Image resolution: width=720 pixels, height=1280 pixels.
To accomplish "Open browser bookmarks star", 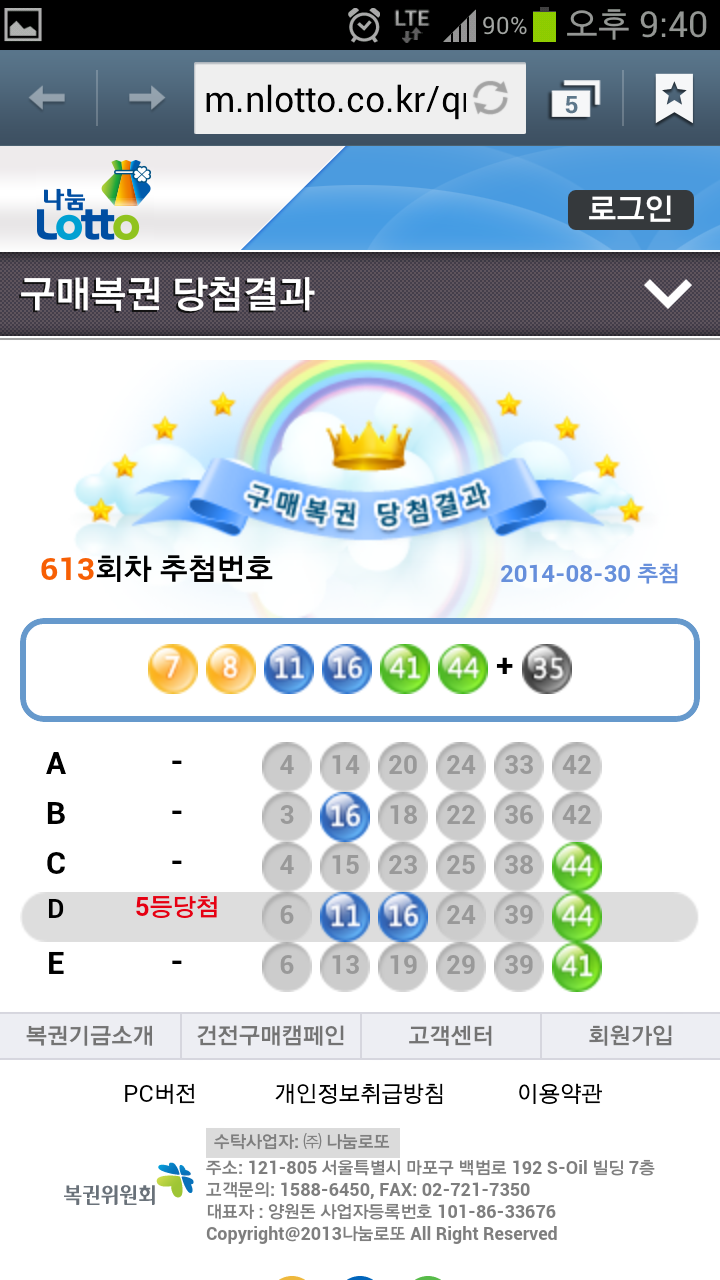I will pos(674,98).
